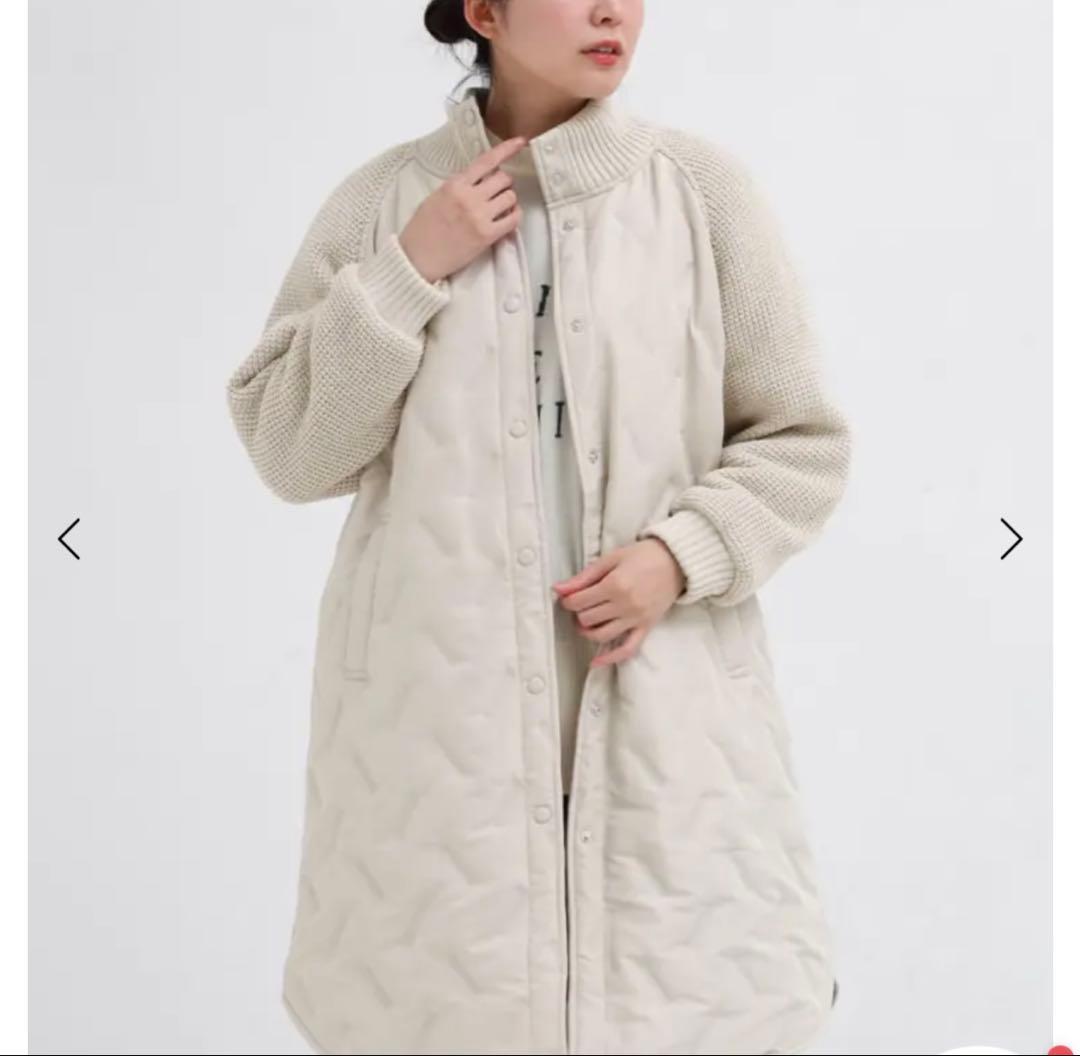Go to the previous product photo
Viewport: 1080px width, 1056px height.
[69, 539]
